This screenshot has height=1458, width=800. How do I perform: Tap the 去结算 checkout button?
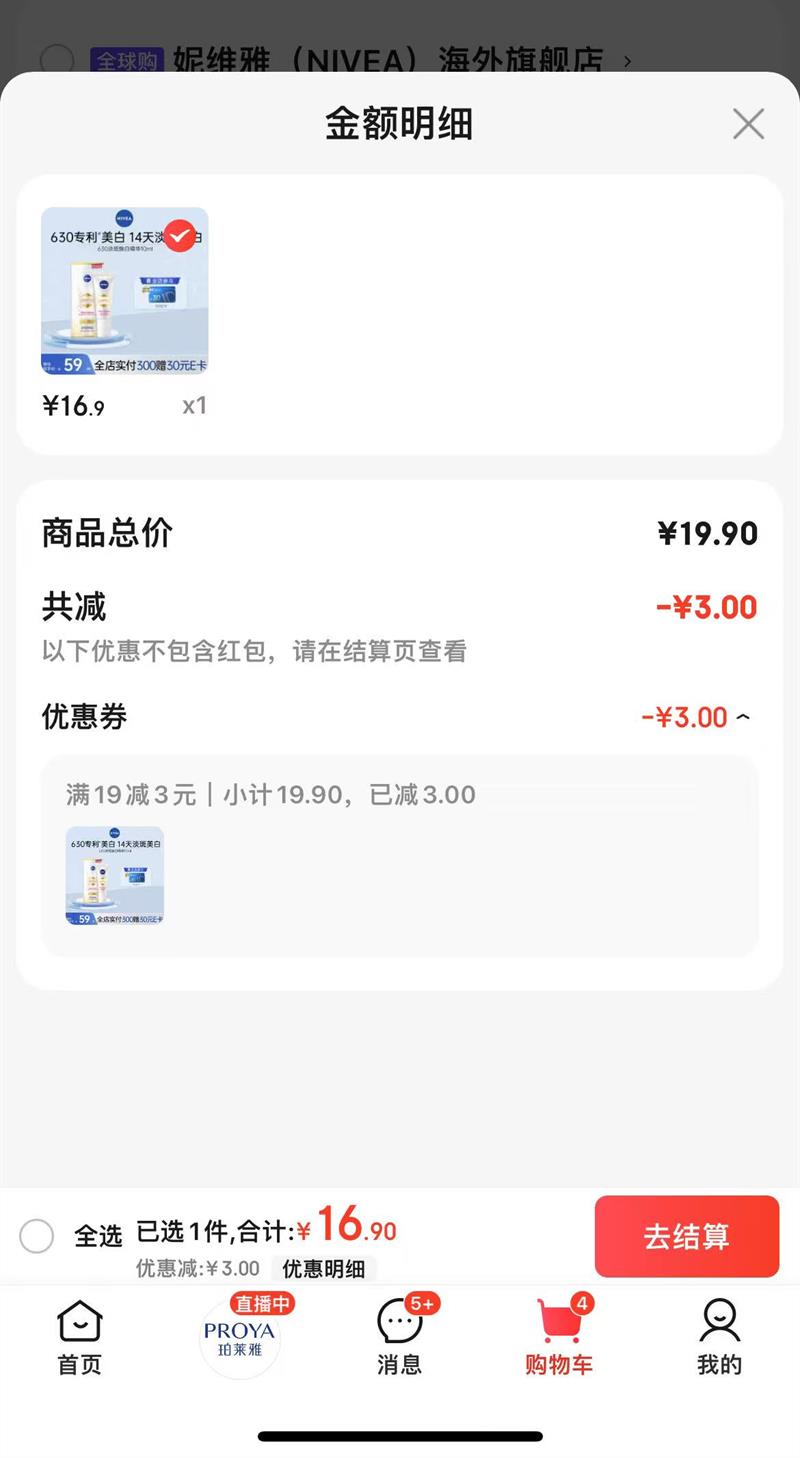(x=686, y=1237)
